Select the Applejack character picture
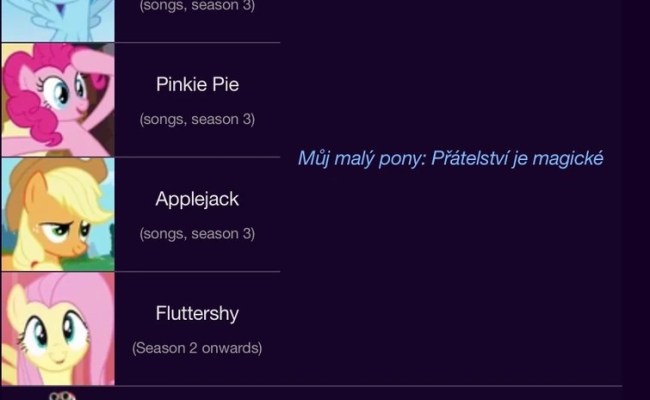 point(58,214)
